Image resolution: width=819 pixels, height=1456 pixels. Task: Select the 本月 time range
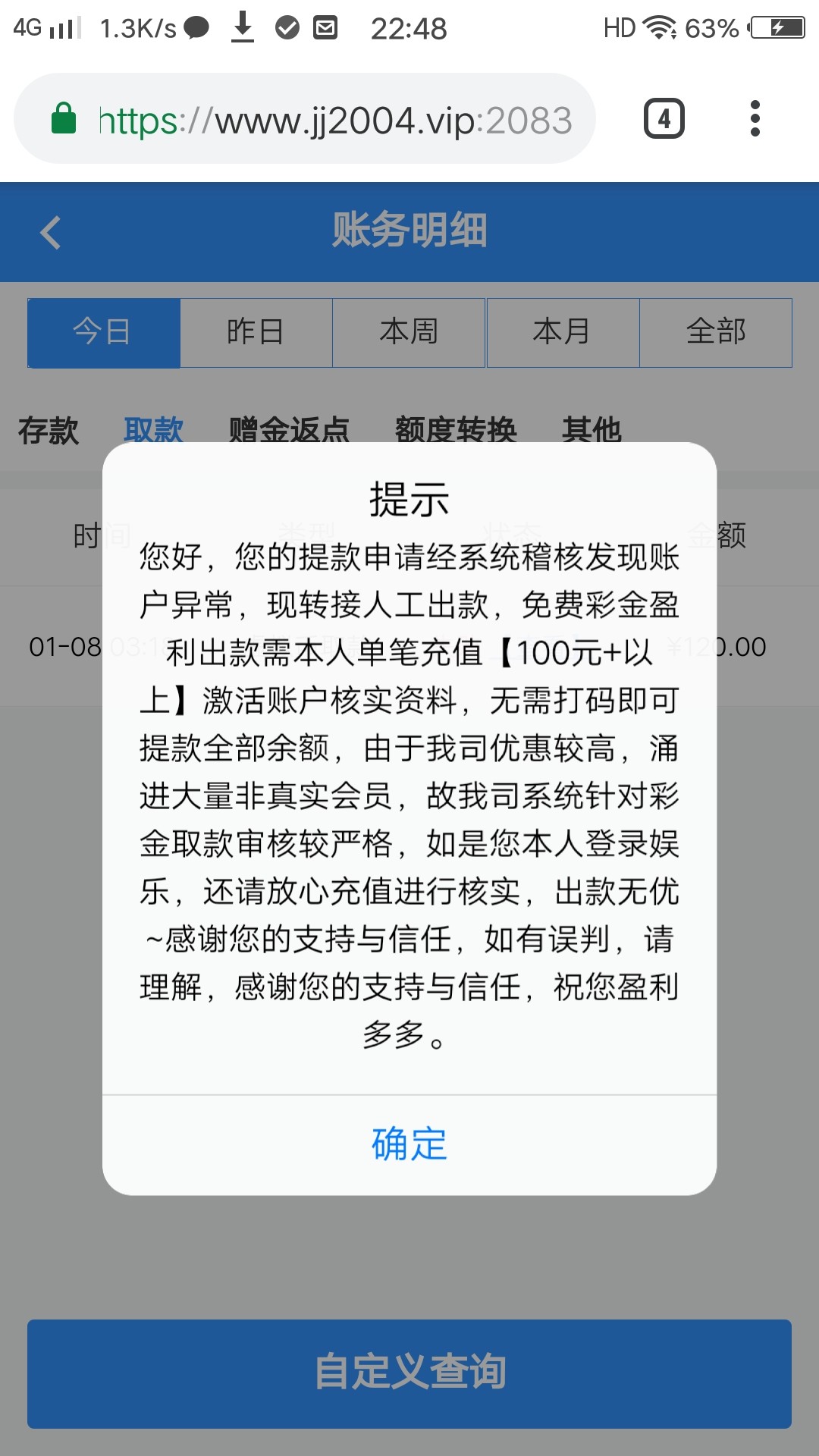click(x=563, y=332)
